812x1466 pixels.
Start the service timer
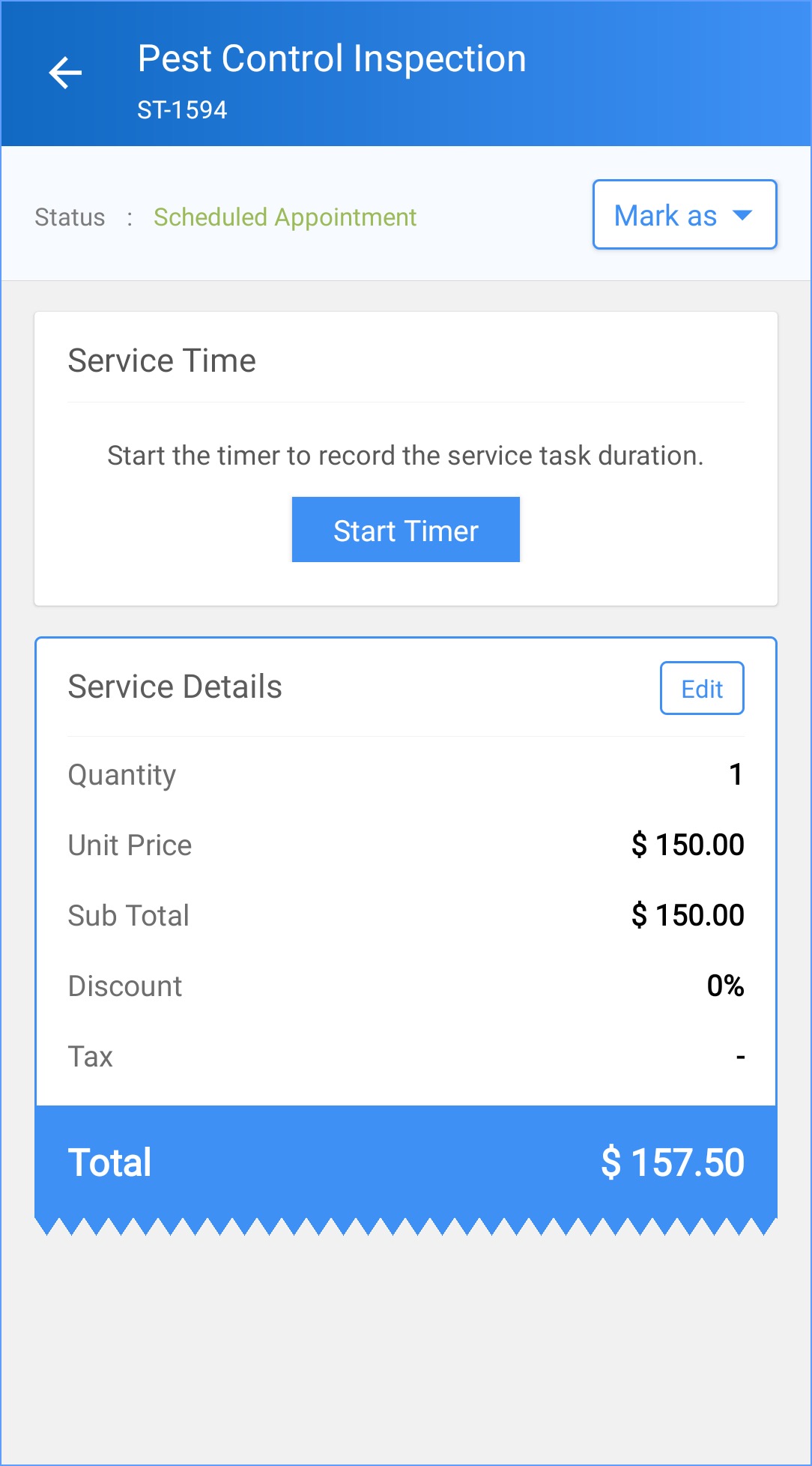(405, 530)
